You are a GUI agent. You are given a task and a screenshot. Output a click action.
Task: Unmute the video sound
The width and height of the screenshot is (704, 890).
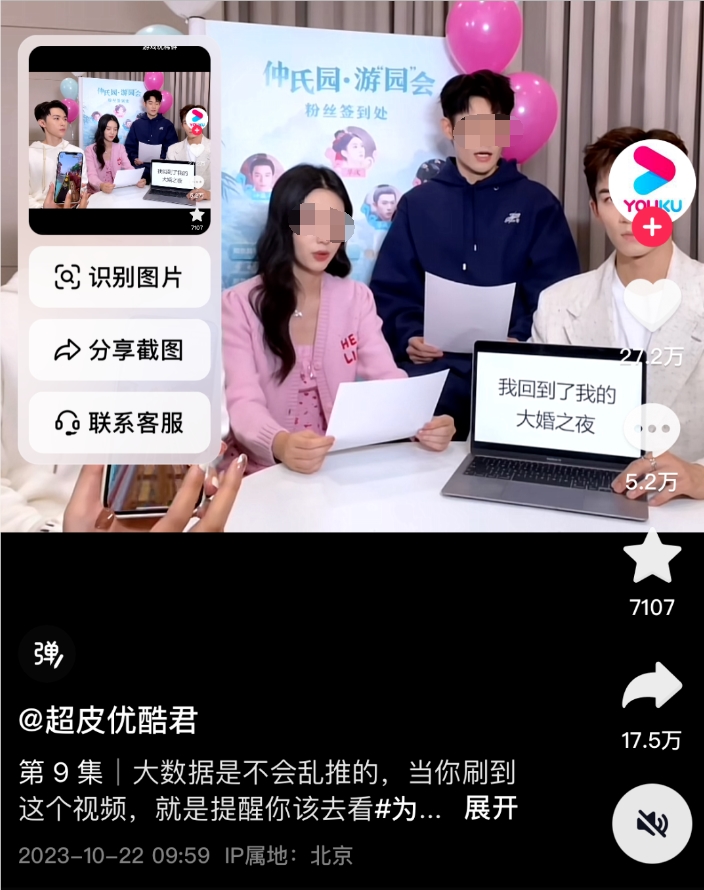pos(652,823)
